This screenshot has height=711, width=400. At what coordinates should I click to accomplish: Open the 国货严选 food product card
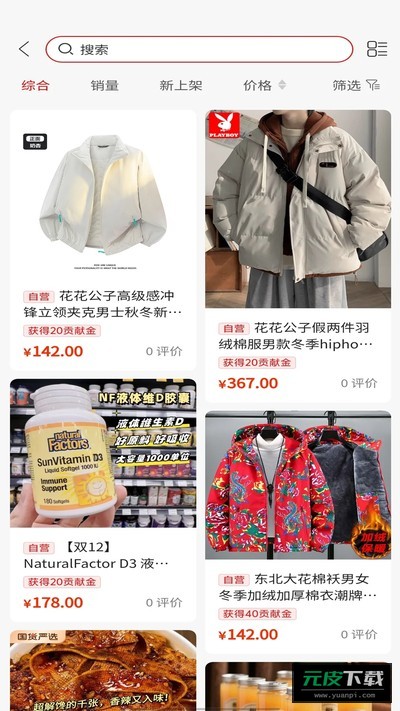(x=103, y=670)
